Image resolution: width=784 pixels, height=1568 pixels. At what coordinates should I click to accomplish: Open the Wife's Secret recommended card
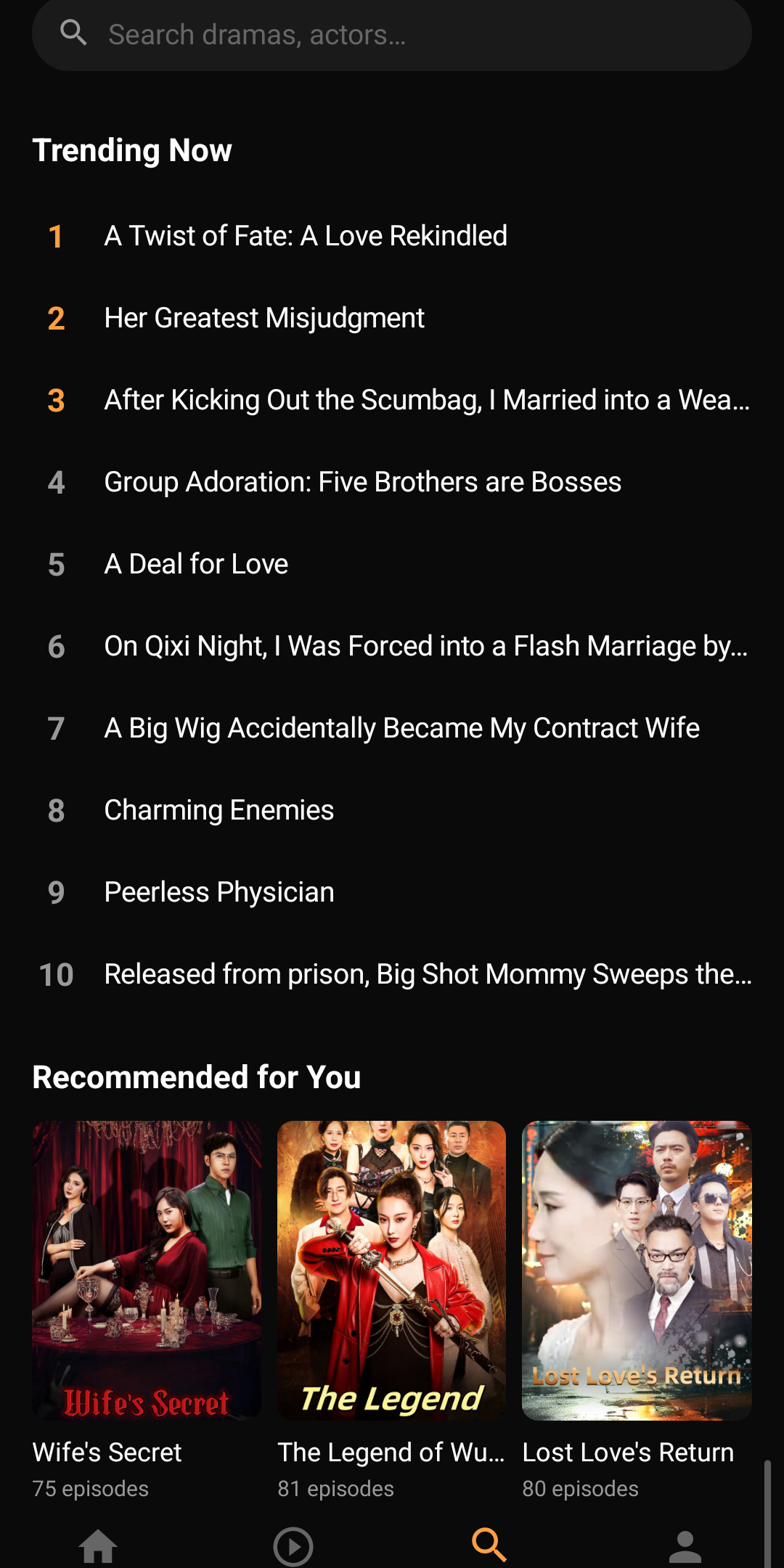(147, 1270)
